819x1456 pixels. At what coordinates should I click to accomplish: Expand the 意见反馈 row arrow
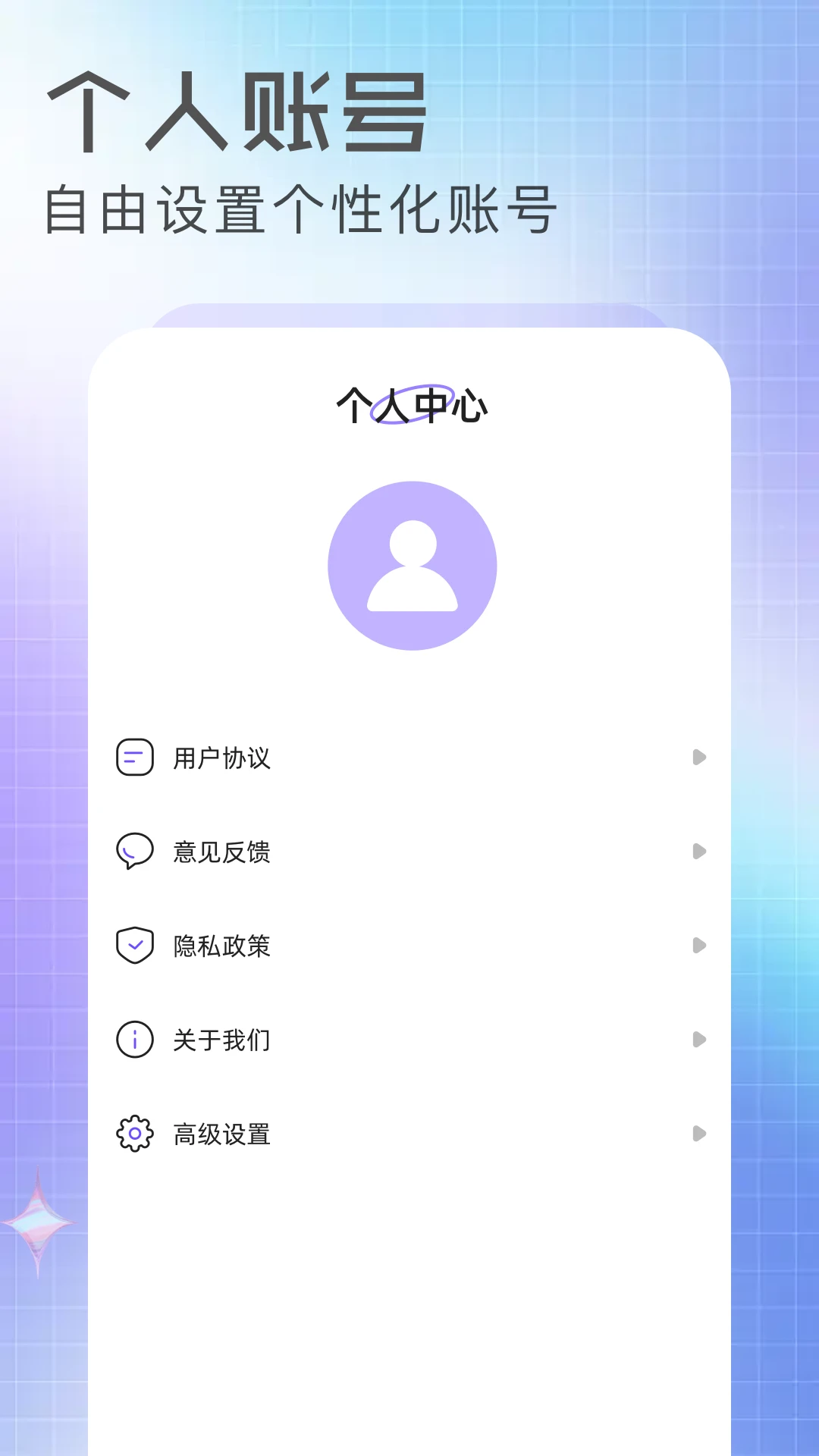(699, 851)
